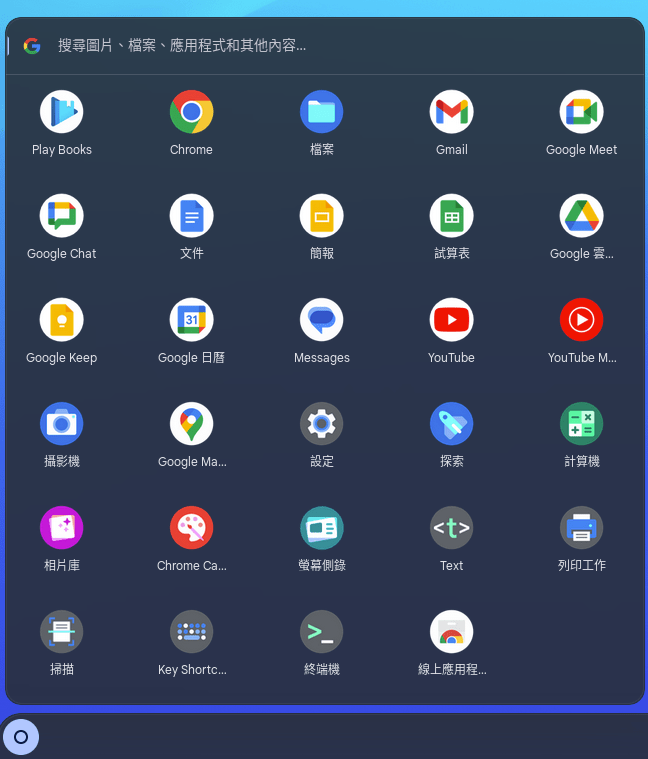Launch the Chrome browser
648x759 pixels.
[x=192, y=112]
